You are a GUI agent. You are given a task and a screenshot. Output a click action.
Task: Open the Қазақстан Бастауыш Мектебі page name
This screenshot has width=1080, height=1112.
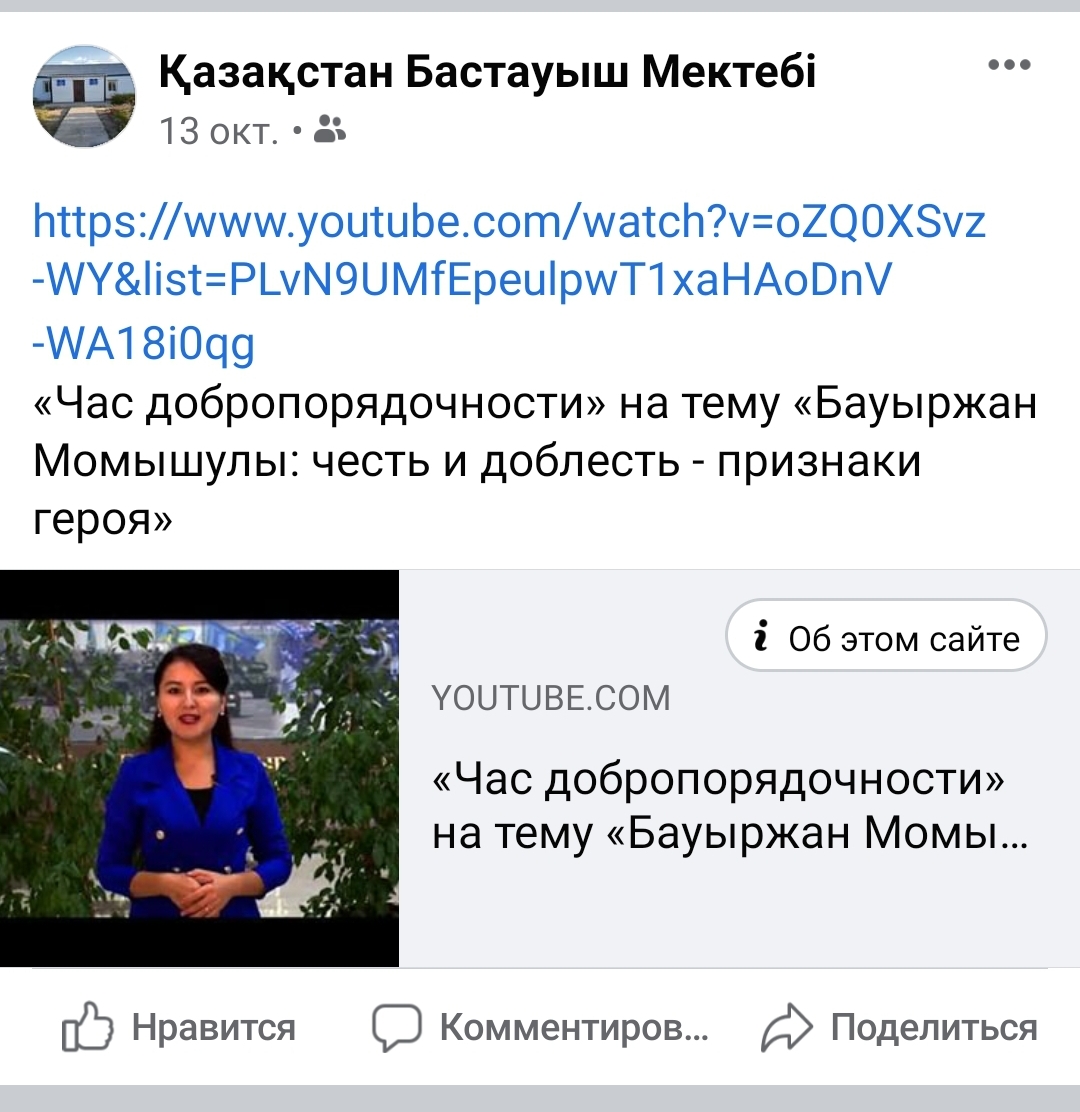tap(487, 72)
